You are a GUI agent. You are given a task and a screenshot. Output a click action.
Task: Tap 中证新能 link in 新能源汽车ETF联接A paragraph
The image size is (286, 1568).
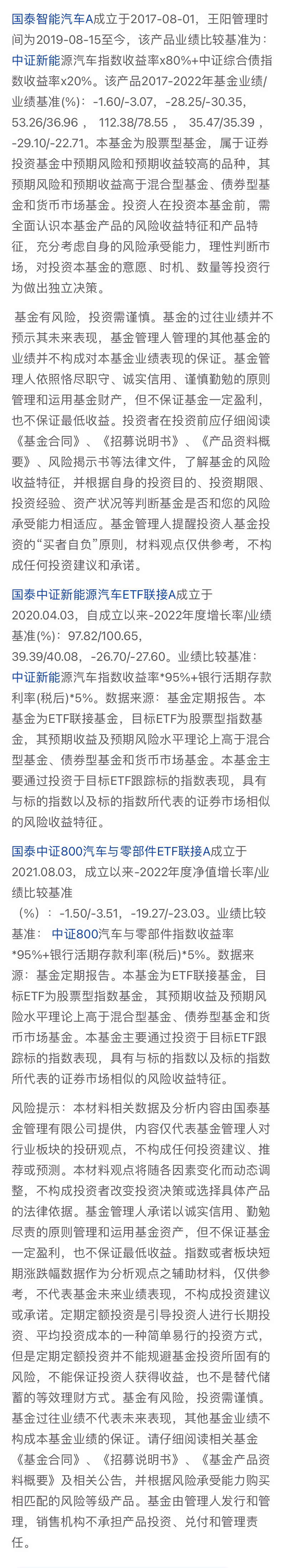[36, 677]
